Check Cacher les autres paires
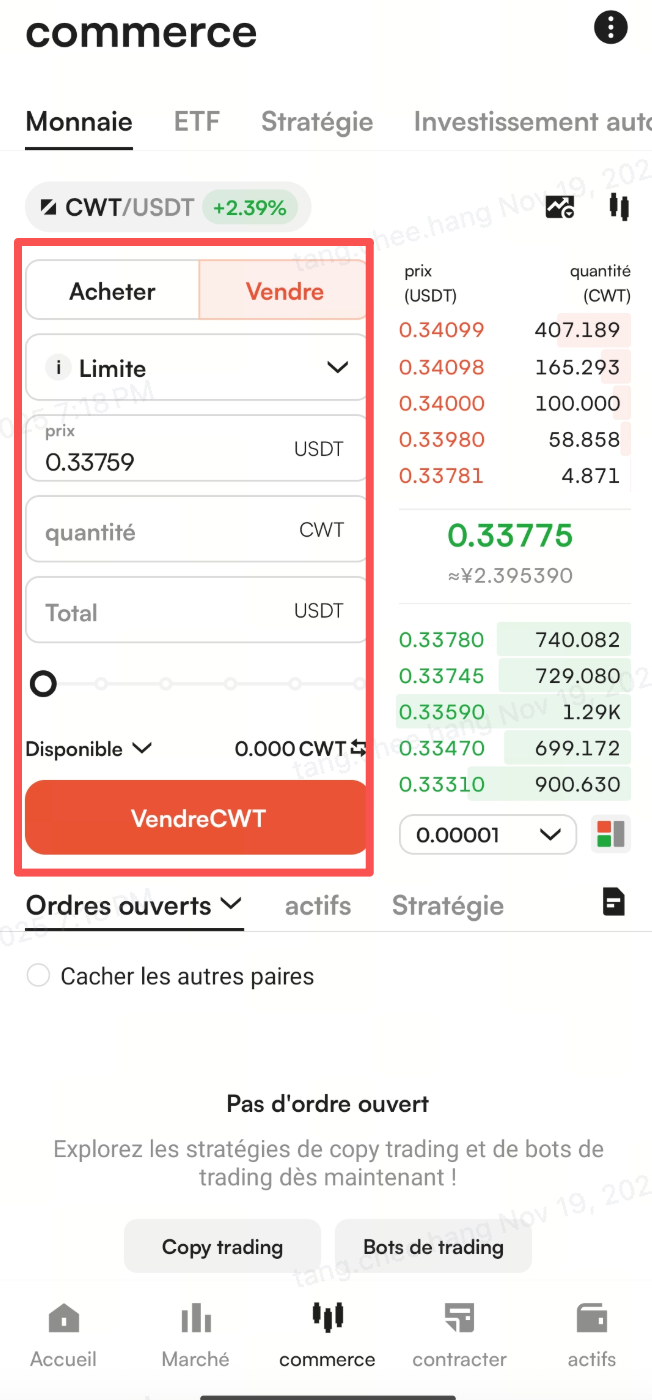Image resolution: width=652 pixels, height=1400 pixels. [38, 976]
